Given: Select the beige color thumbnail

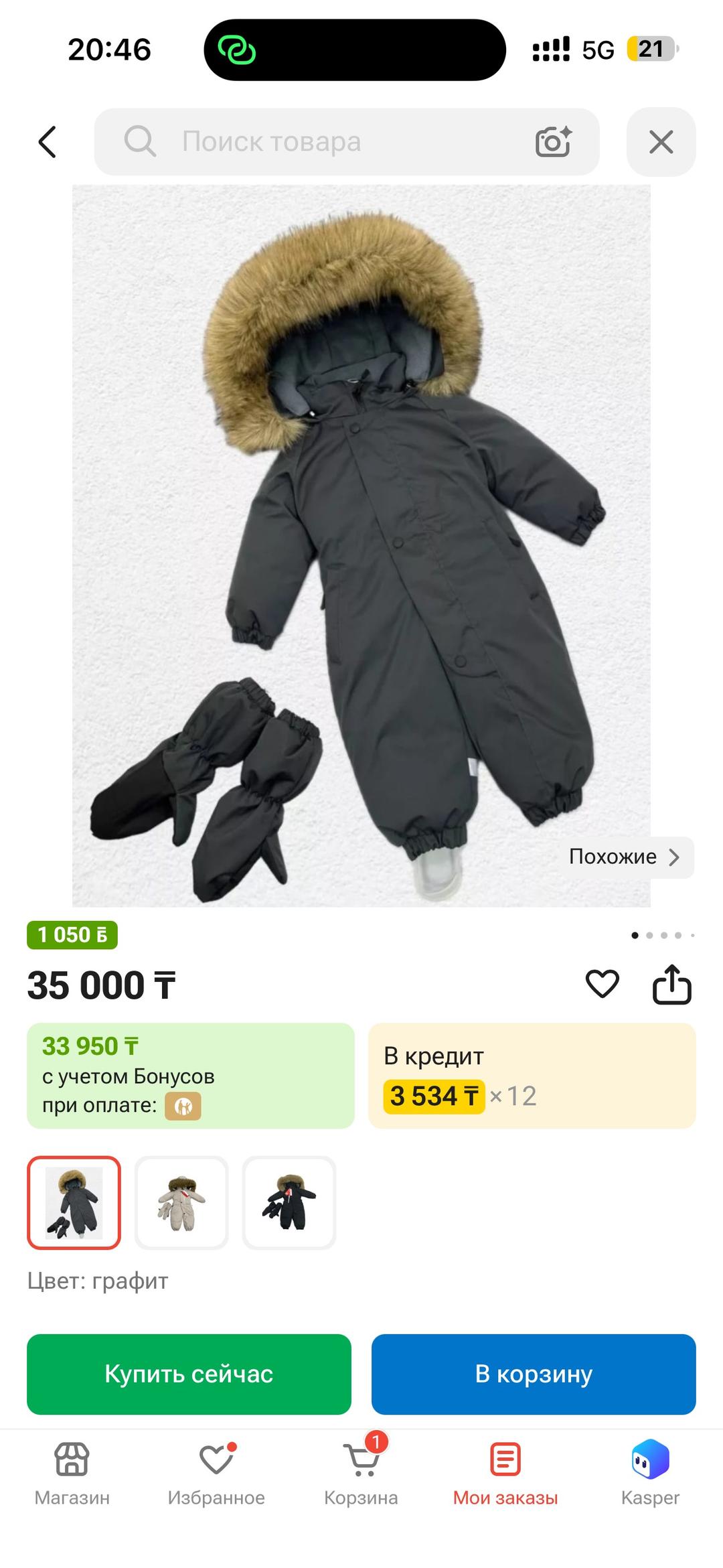Looking at the screenshot, I should [x=181, y=1202].
